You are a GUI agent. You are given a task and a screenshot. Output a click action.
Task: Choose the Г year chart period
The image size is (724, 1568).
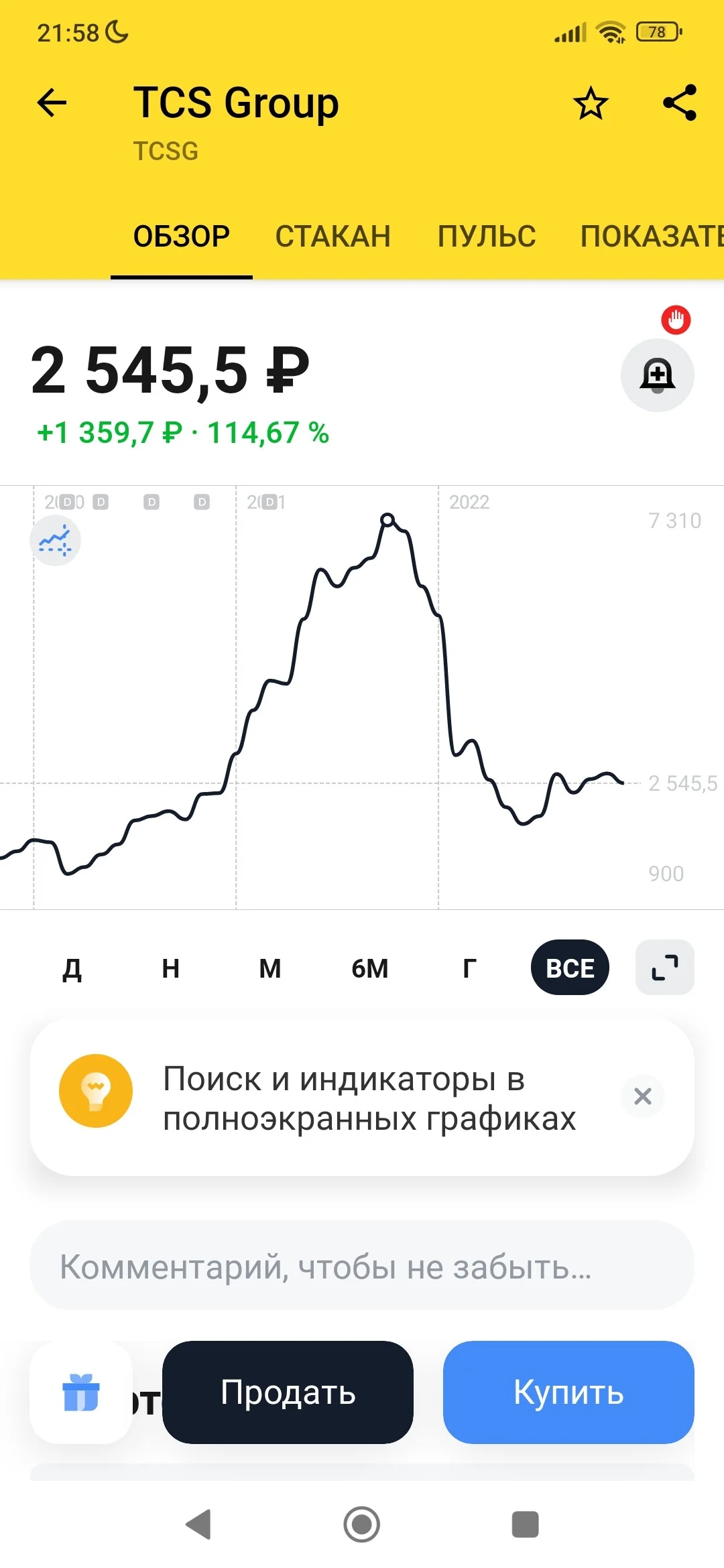pos(470,968)
